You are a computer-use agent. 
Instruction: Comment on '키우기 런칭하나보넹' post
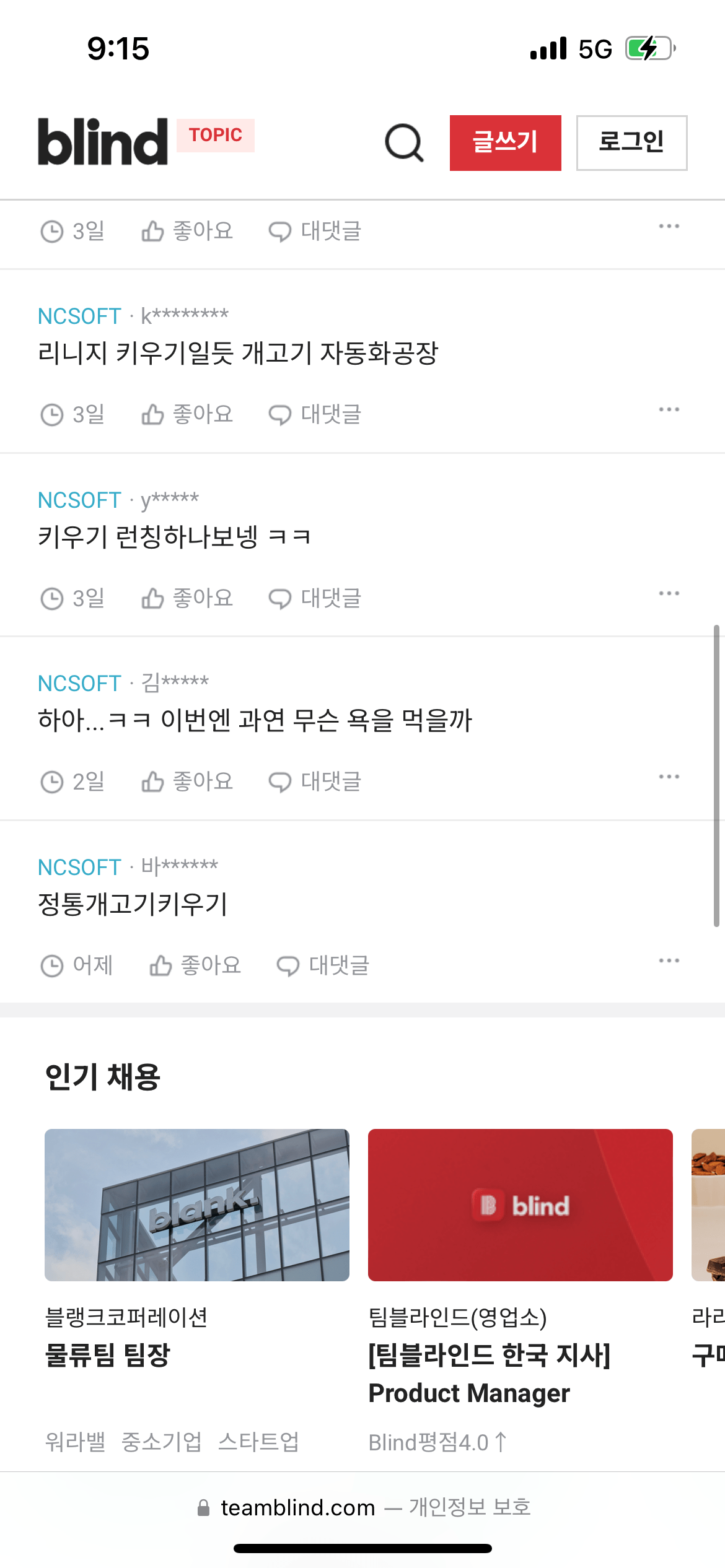click(315, 598)
